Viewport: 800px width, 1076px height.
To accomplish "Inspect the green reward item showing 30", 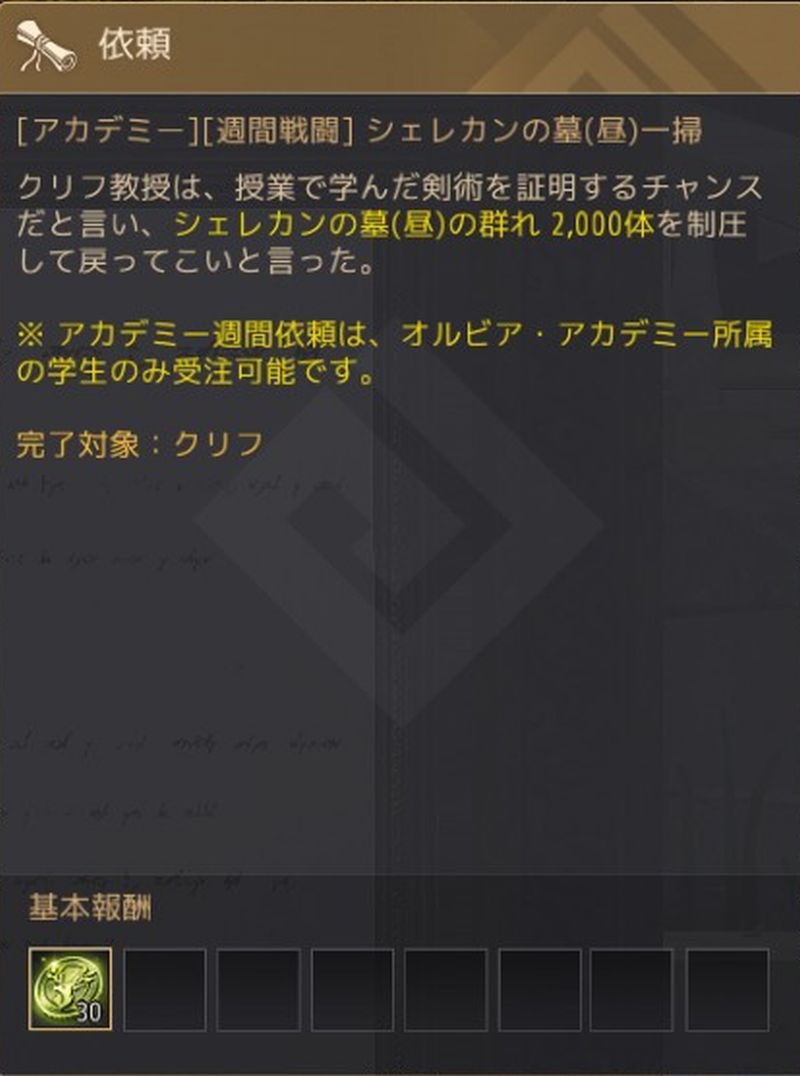I will tap(70, 989).
